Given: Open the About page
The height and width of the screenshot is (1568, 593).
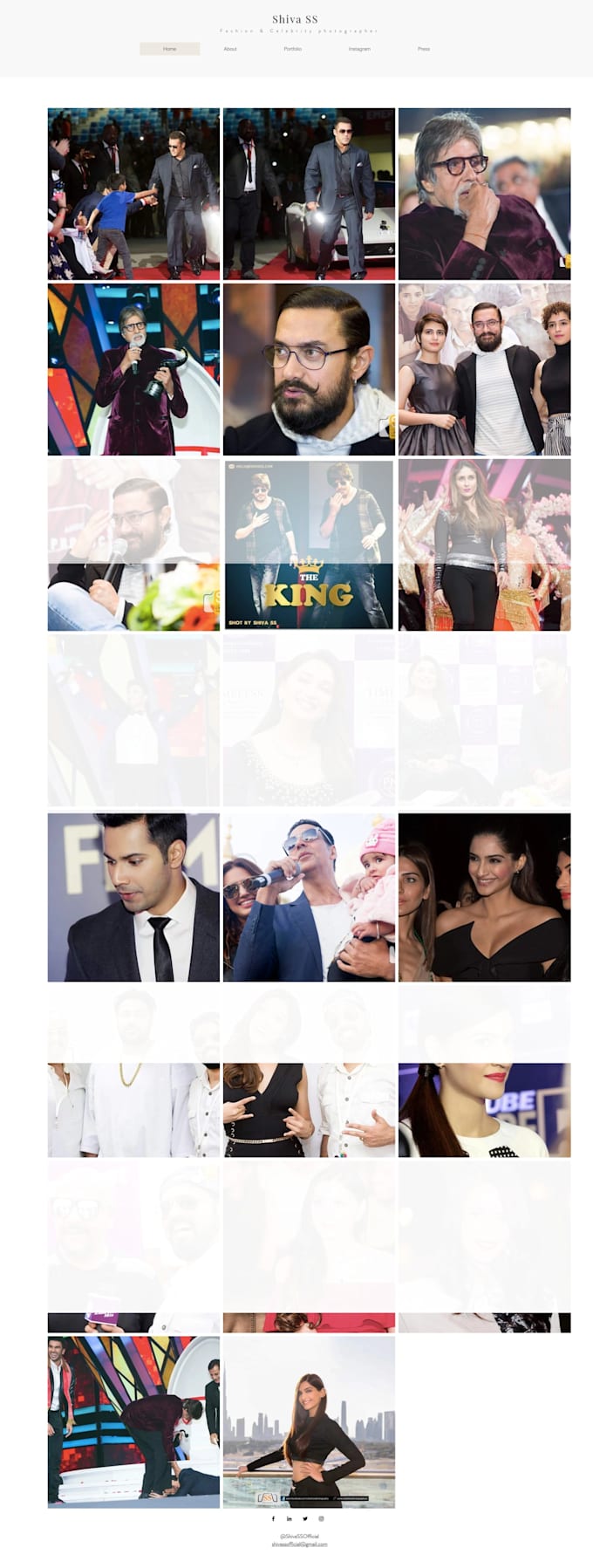Looking at the screenshot, I should click(x=230, y=49).
